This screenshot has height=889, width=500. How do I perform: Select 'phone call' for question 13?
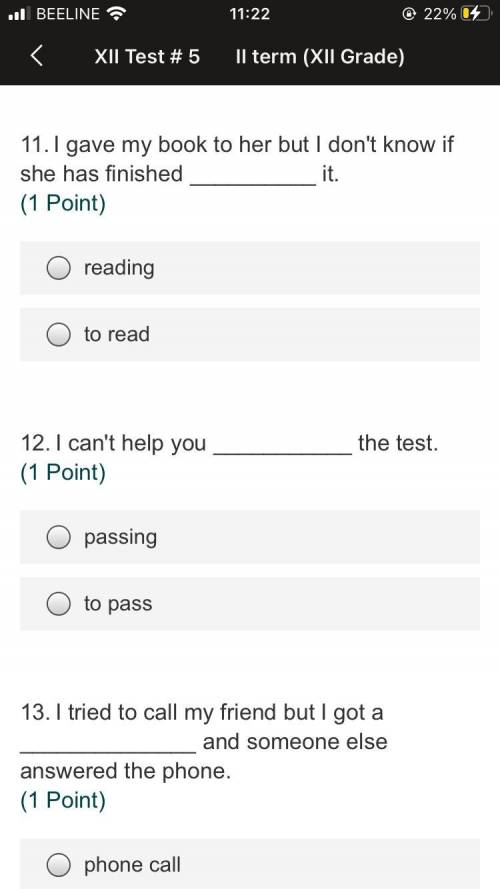pos(249,864)
